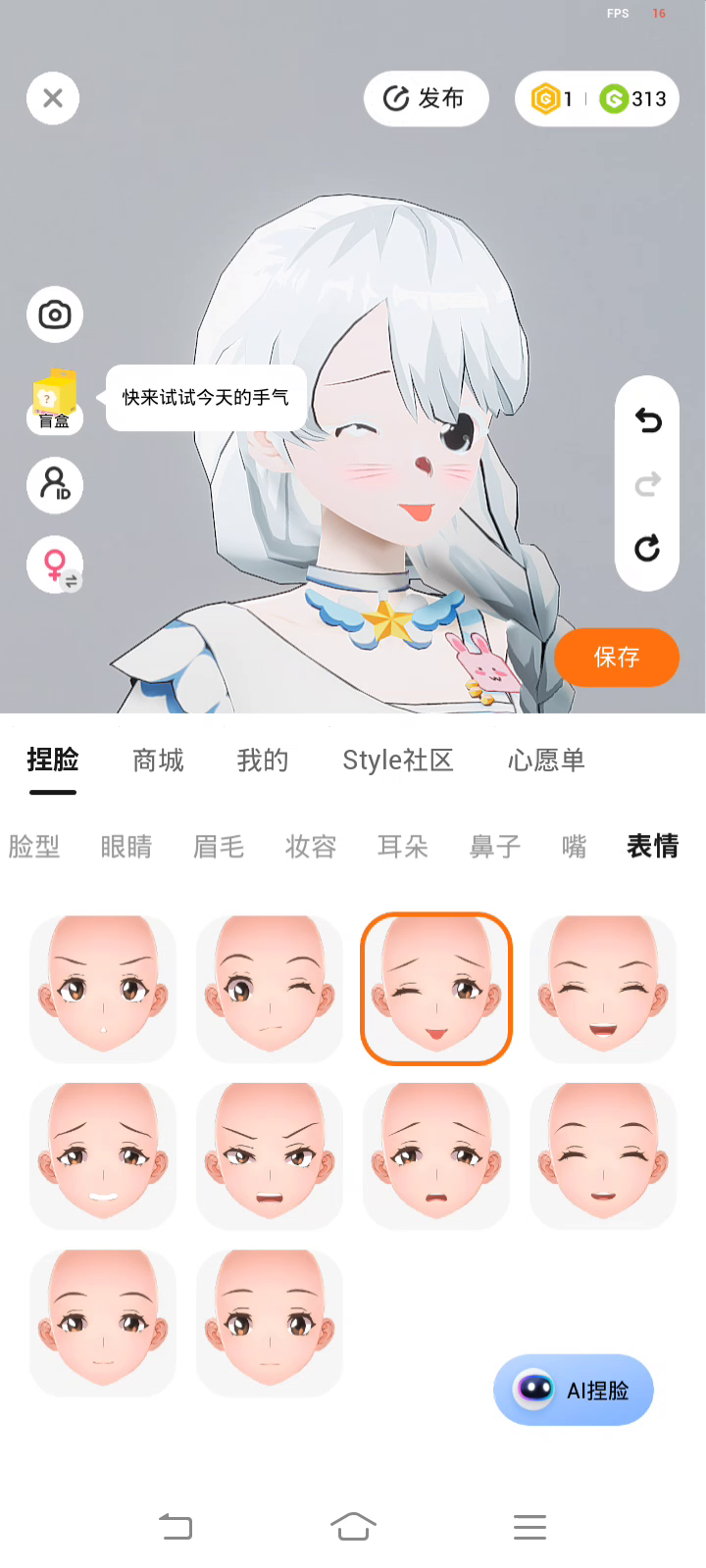Image resolution: width=706 pixels, height=1568 pixels.
Task: Switch avatar gender
Action: point(55,565)
